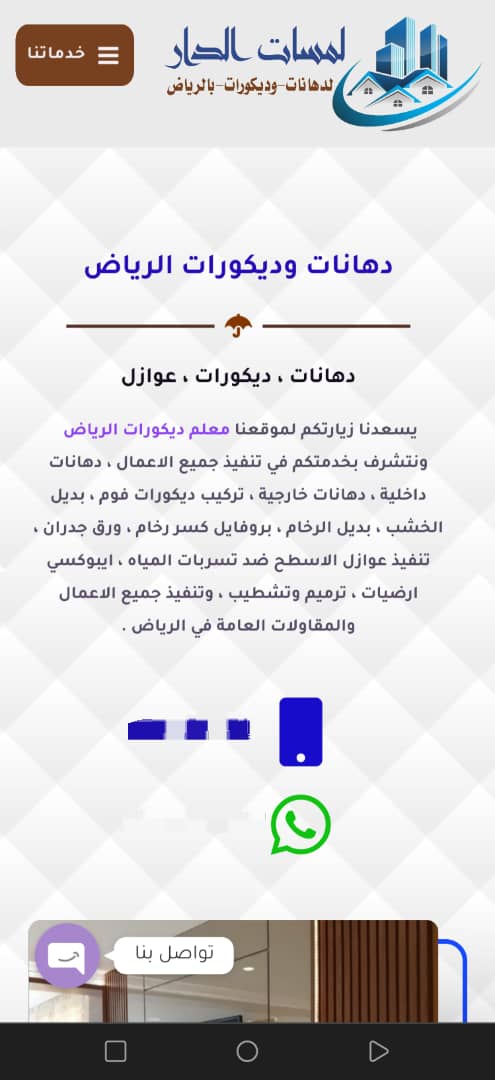Open WhatsApp chat via green icon
Viewport: 495px width, 1080px height.
(300, 824)
